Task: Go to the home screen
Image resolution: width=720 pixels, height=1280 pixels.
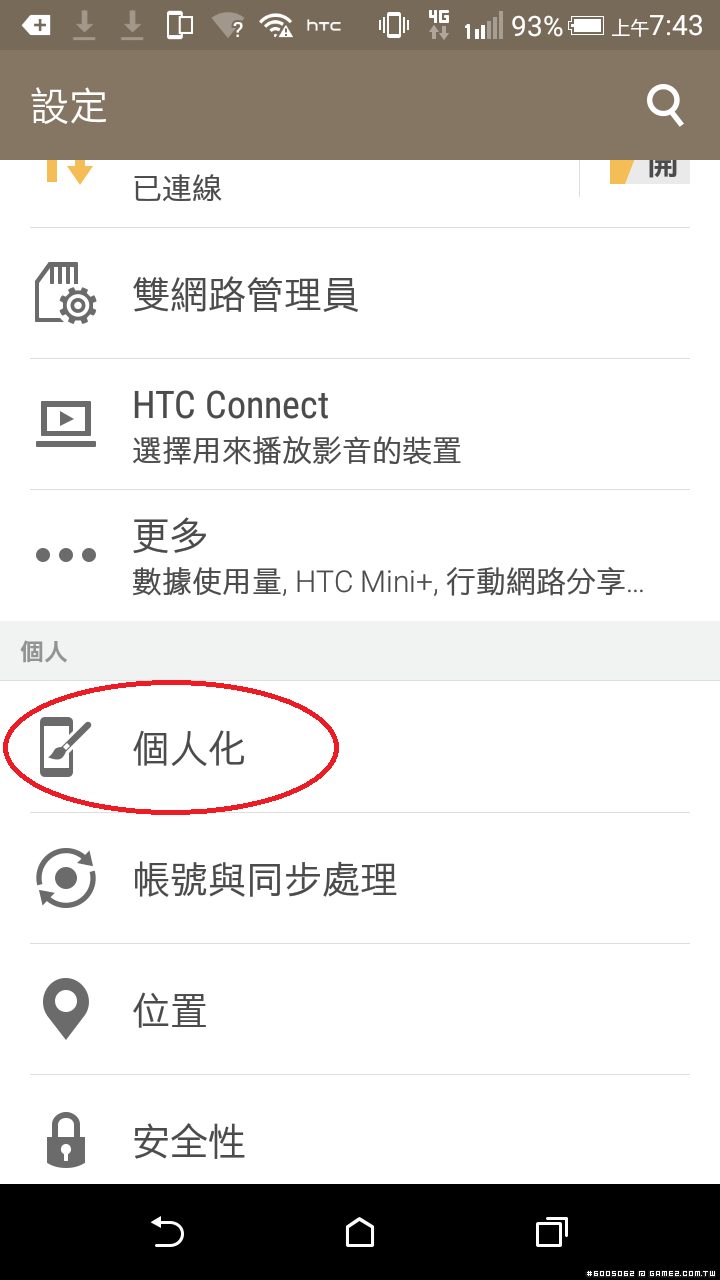Action: coord(360,1232)
